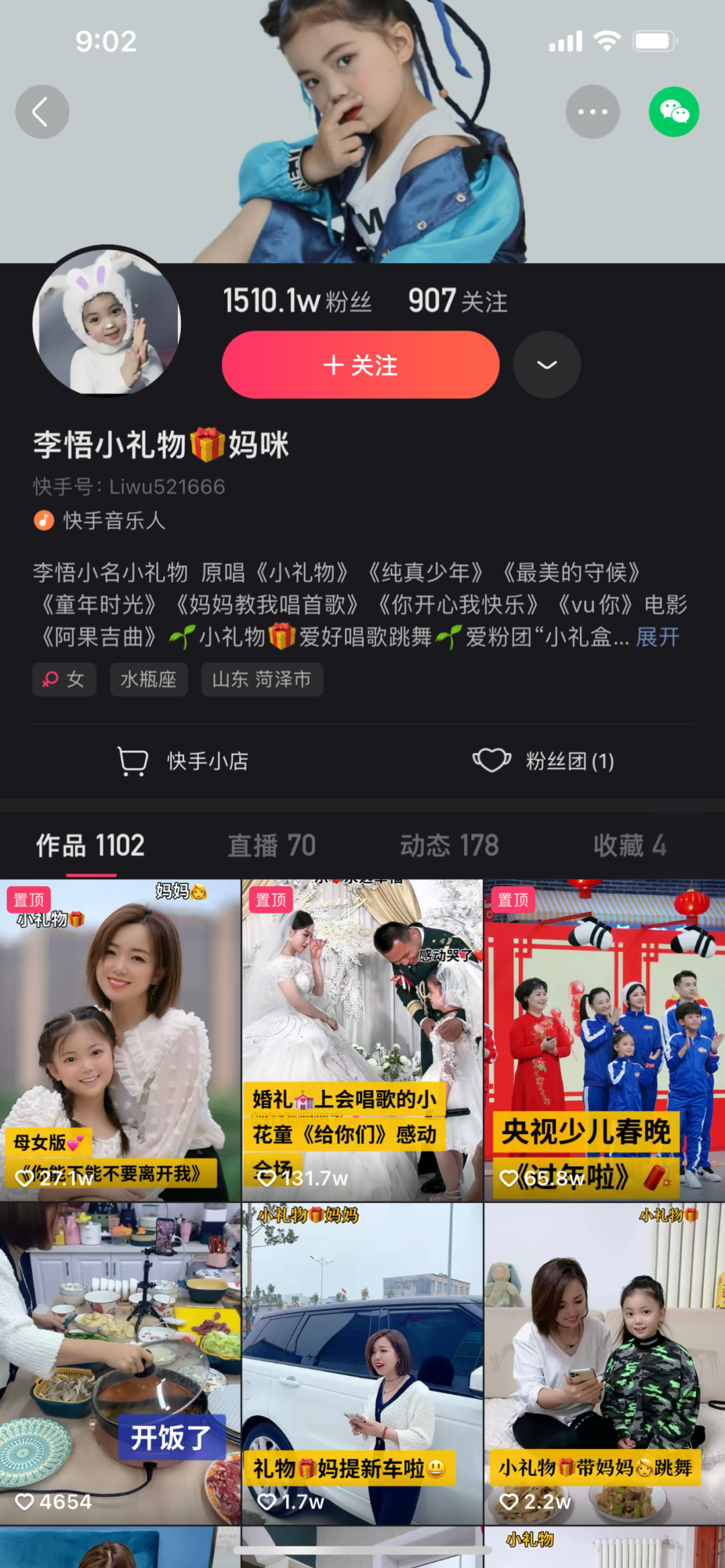Share profile via the green WeChat icon
The image size is (725, 1568).
(x=673, y=111)
